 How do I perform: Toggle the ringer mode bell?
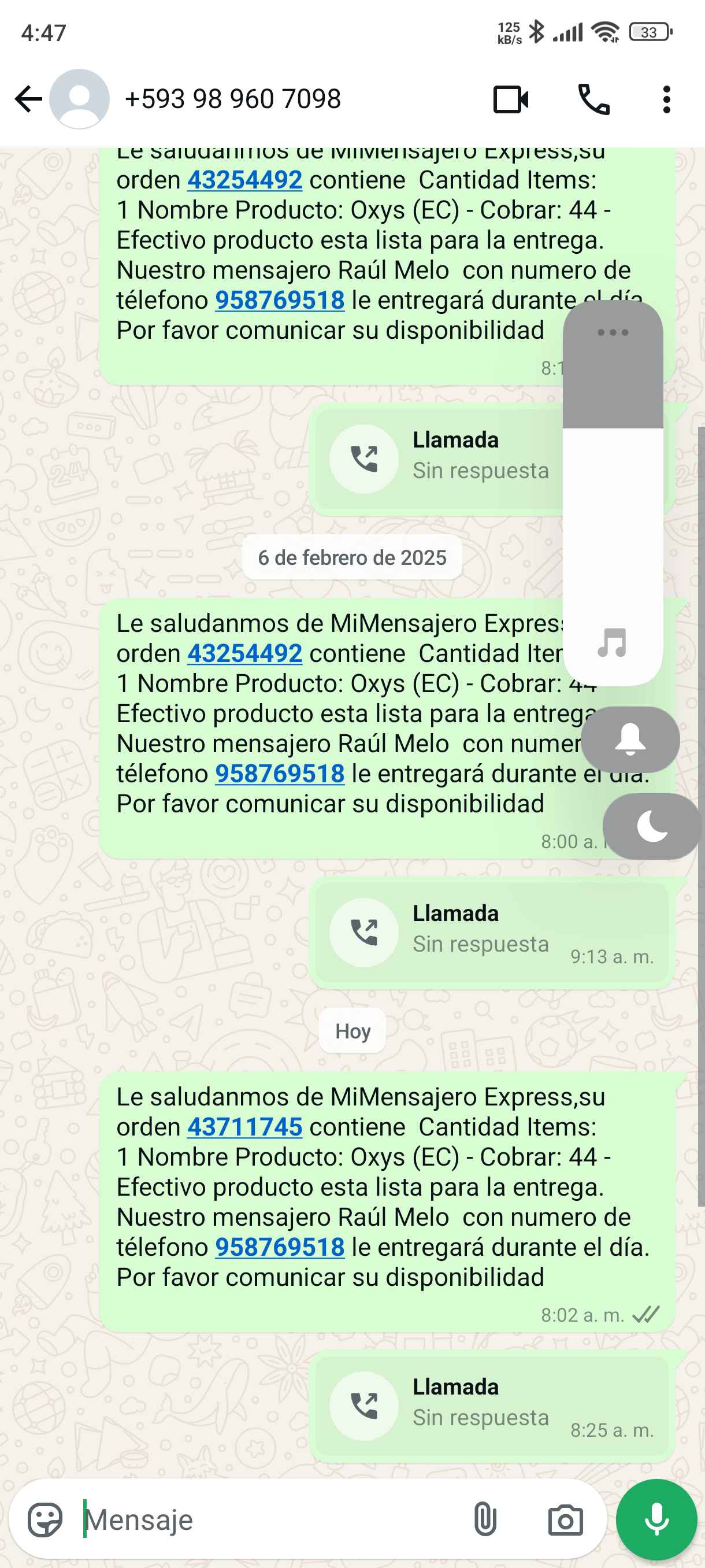click(x=630, y=739)
